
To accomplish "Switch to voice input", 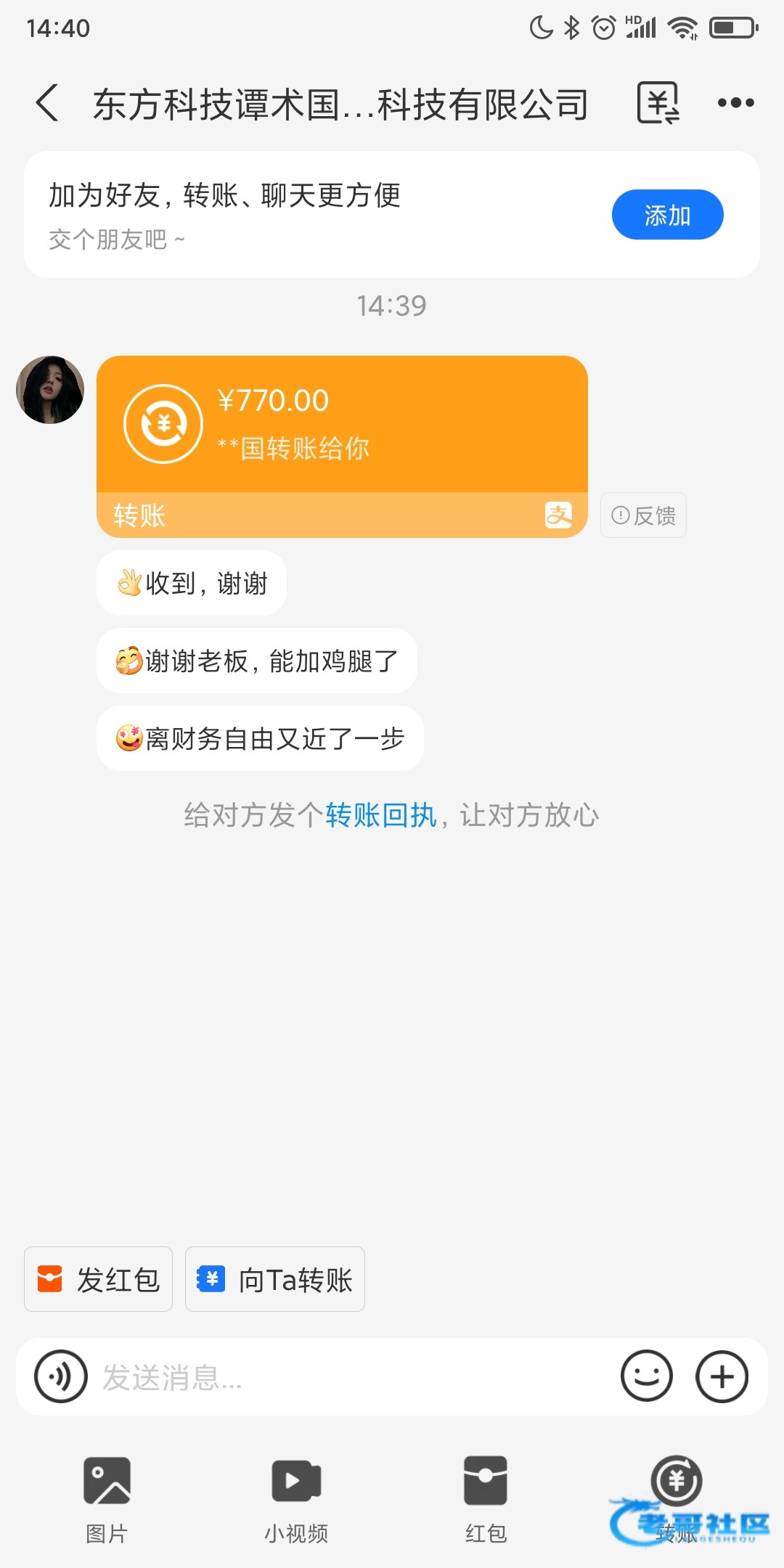I will click(61, 1376).
